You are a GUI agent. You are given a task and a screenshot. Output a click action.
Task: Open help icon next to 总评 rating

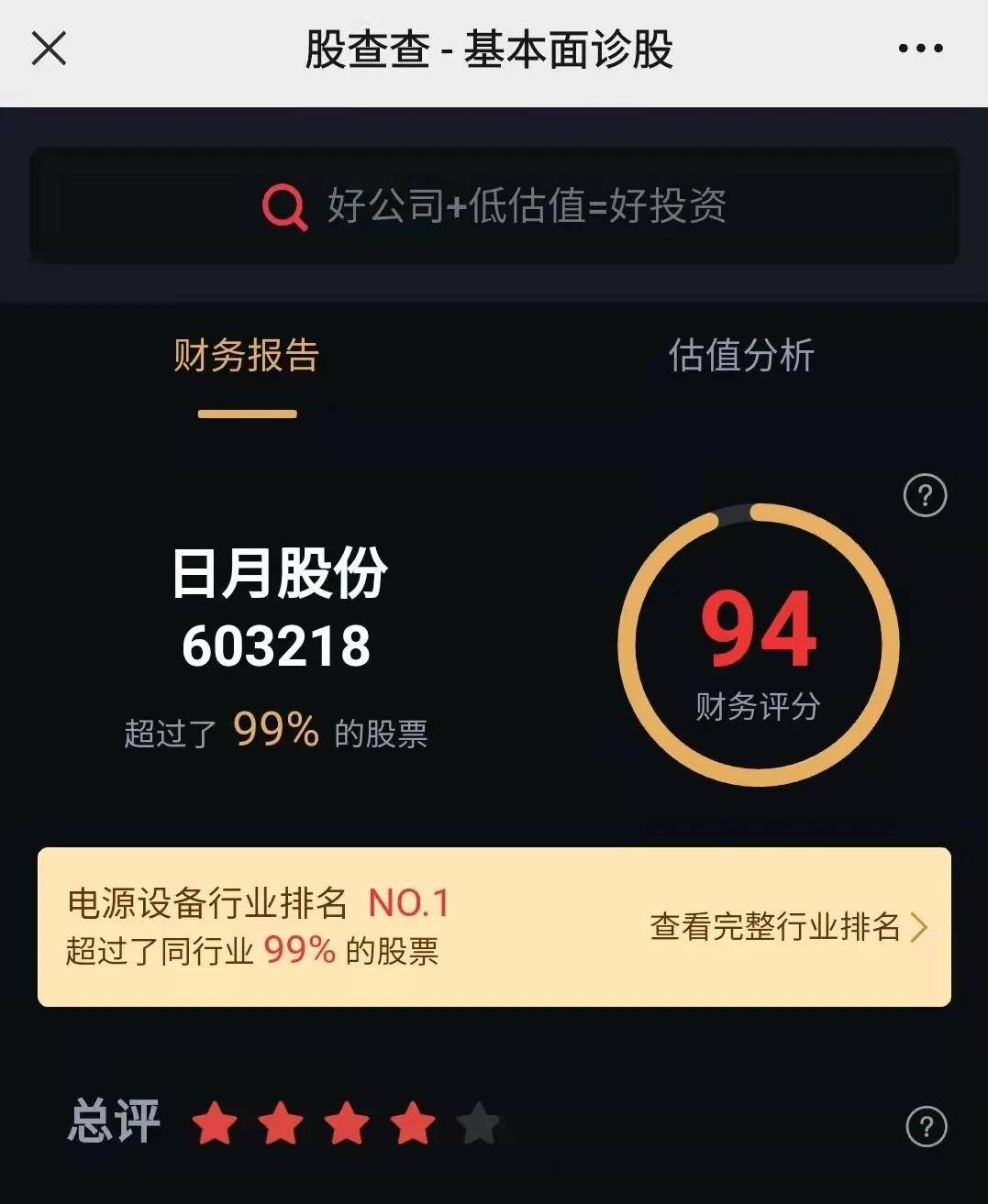[926, 1126]
